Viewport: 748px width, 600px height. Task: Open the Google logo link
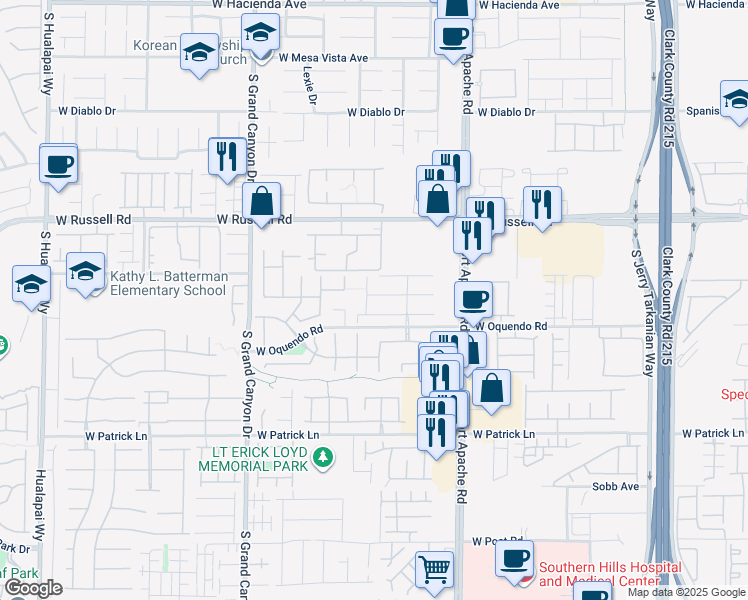pos(33,589)
